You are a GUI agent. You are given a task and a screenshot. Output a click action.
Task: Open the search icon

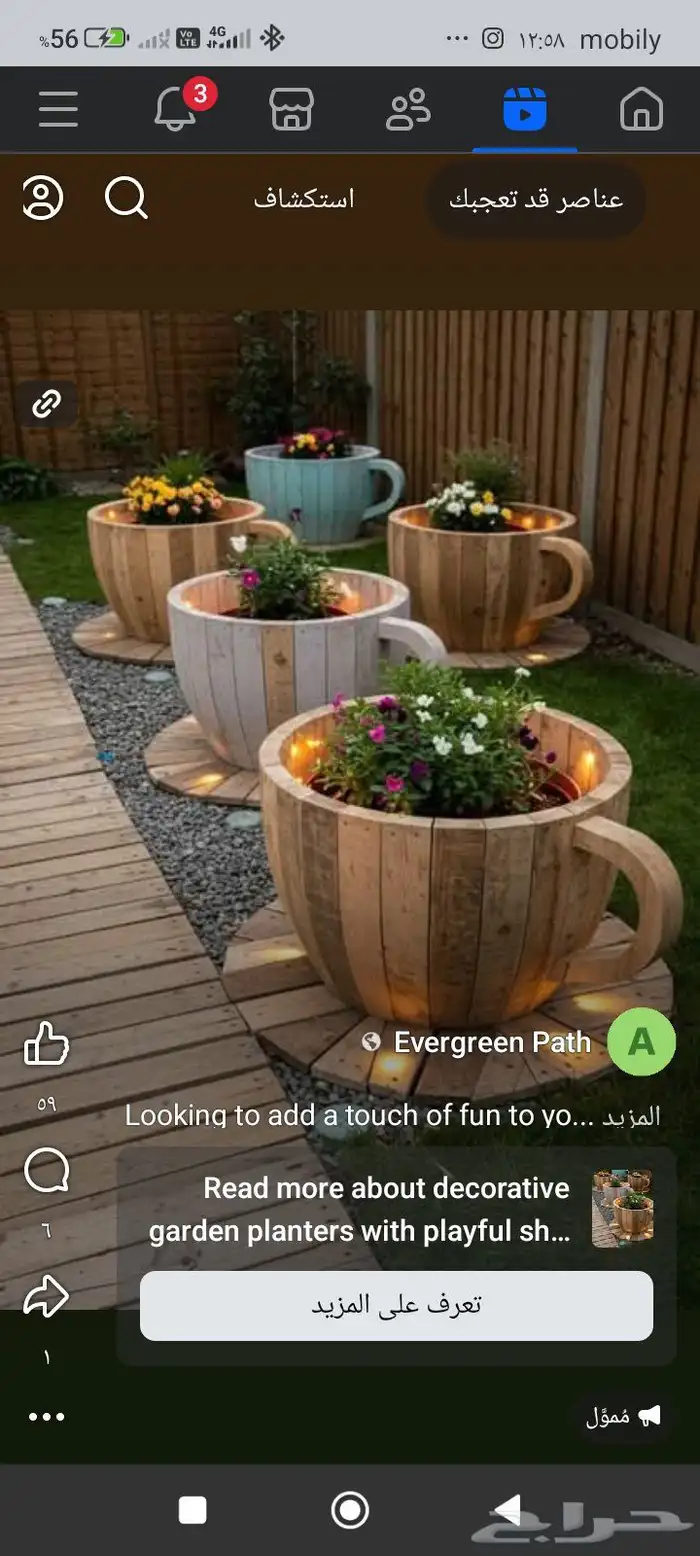[126, 198]
